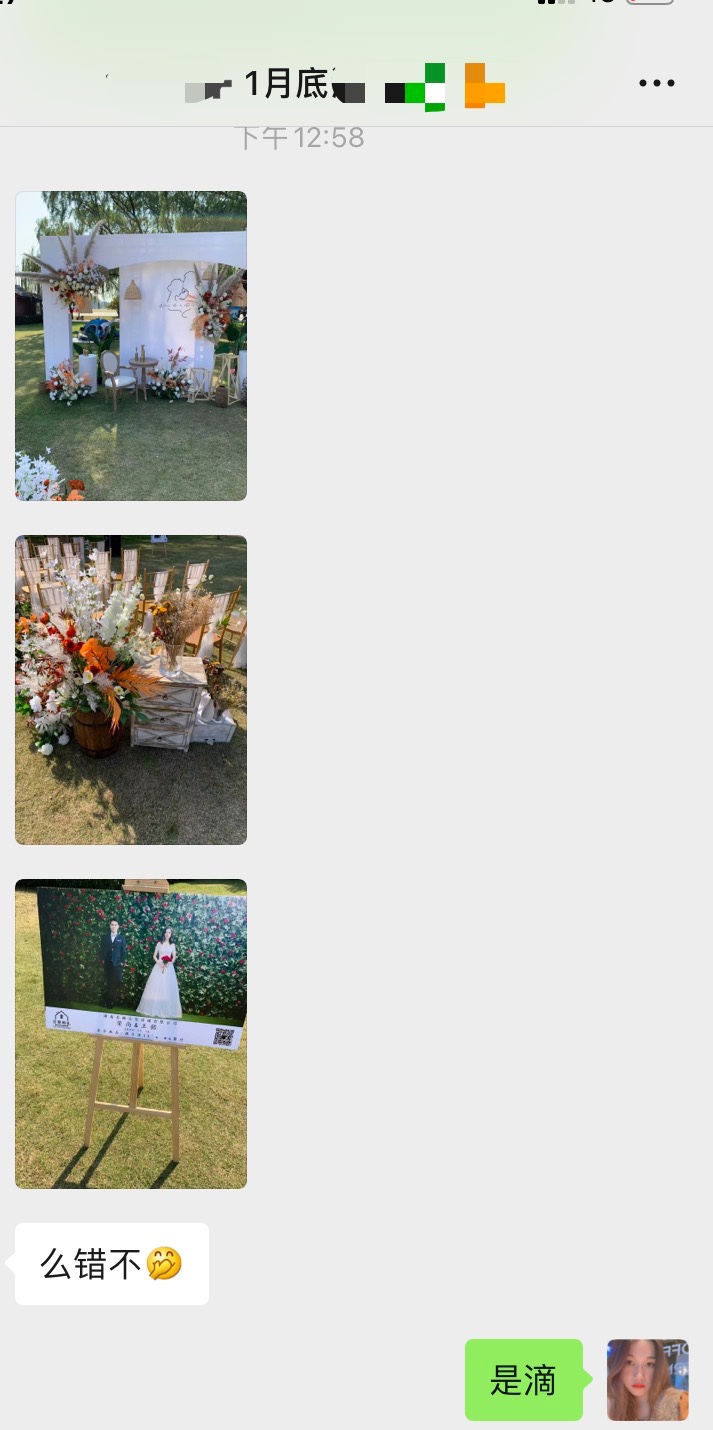Open the three-dot chat options menu
The height and width of the screenshot is (1430, 713).
[x=657, y=84]
